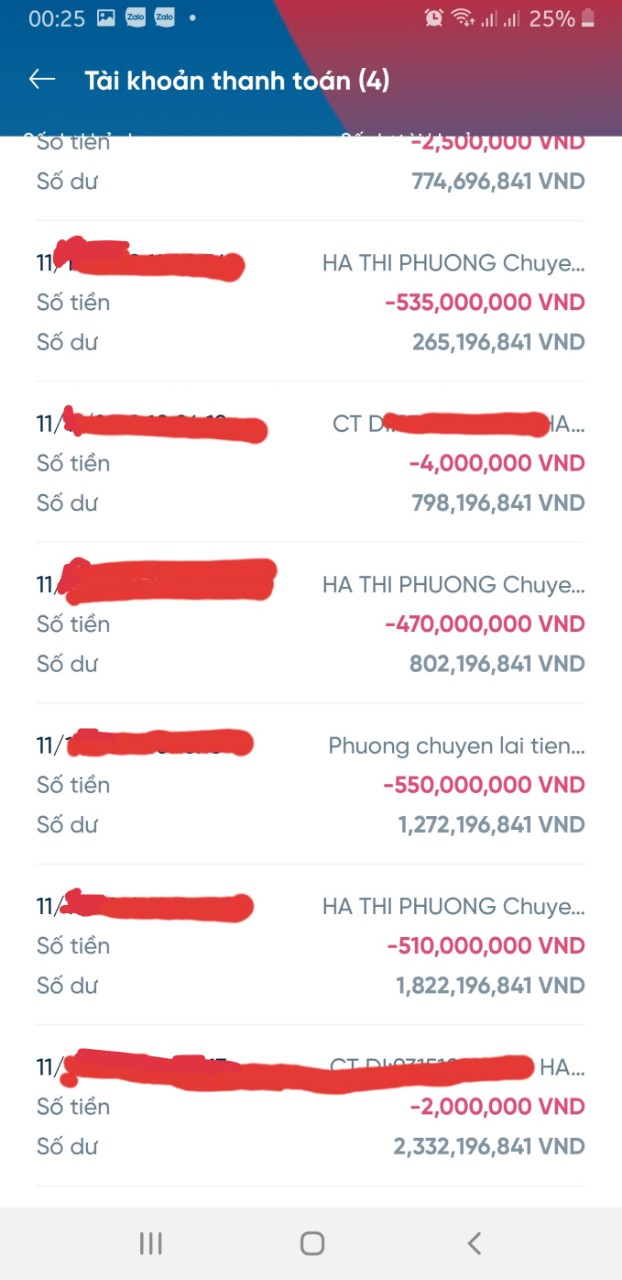Go to the system home screen
This screenshot has height=1280, width=622.
pos(312,1243)
